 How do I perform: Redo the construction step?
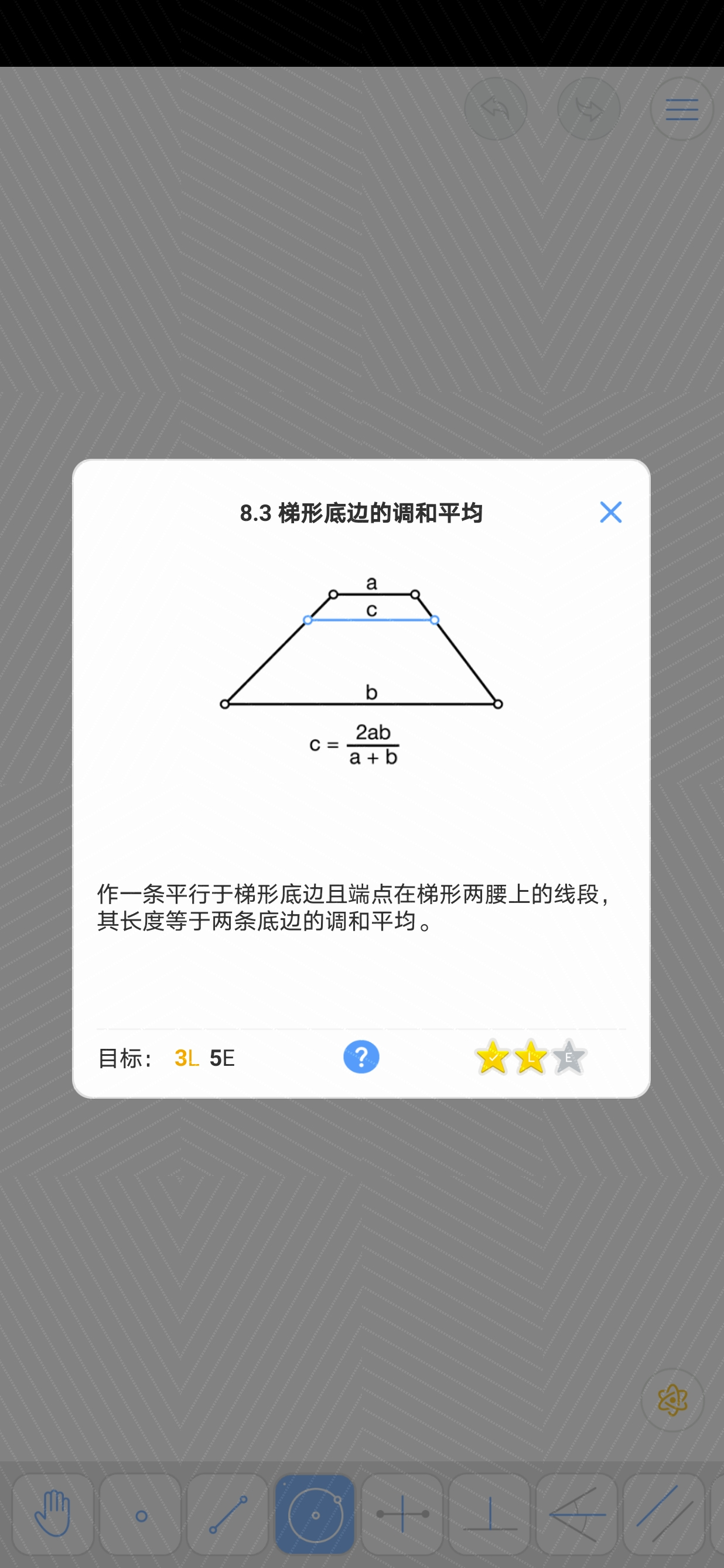pos(588,109)
